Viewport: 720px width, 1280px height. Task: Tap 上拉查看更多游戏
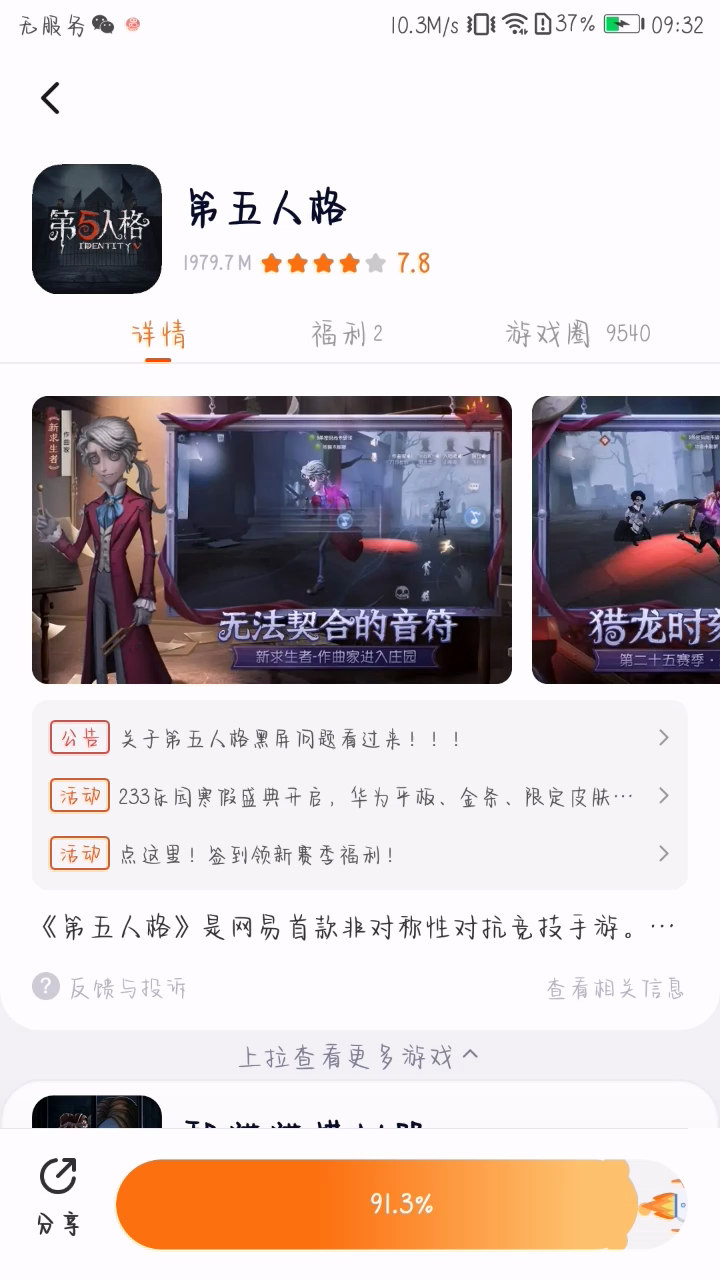coord(360,1056)
